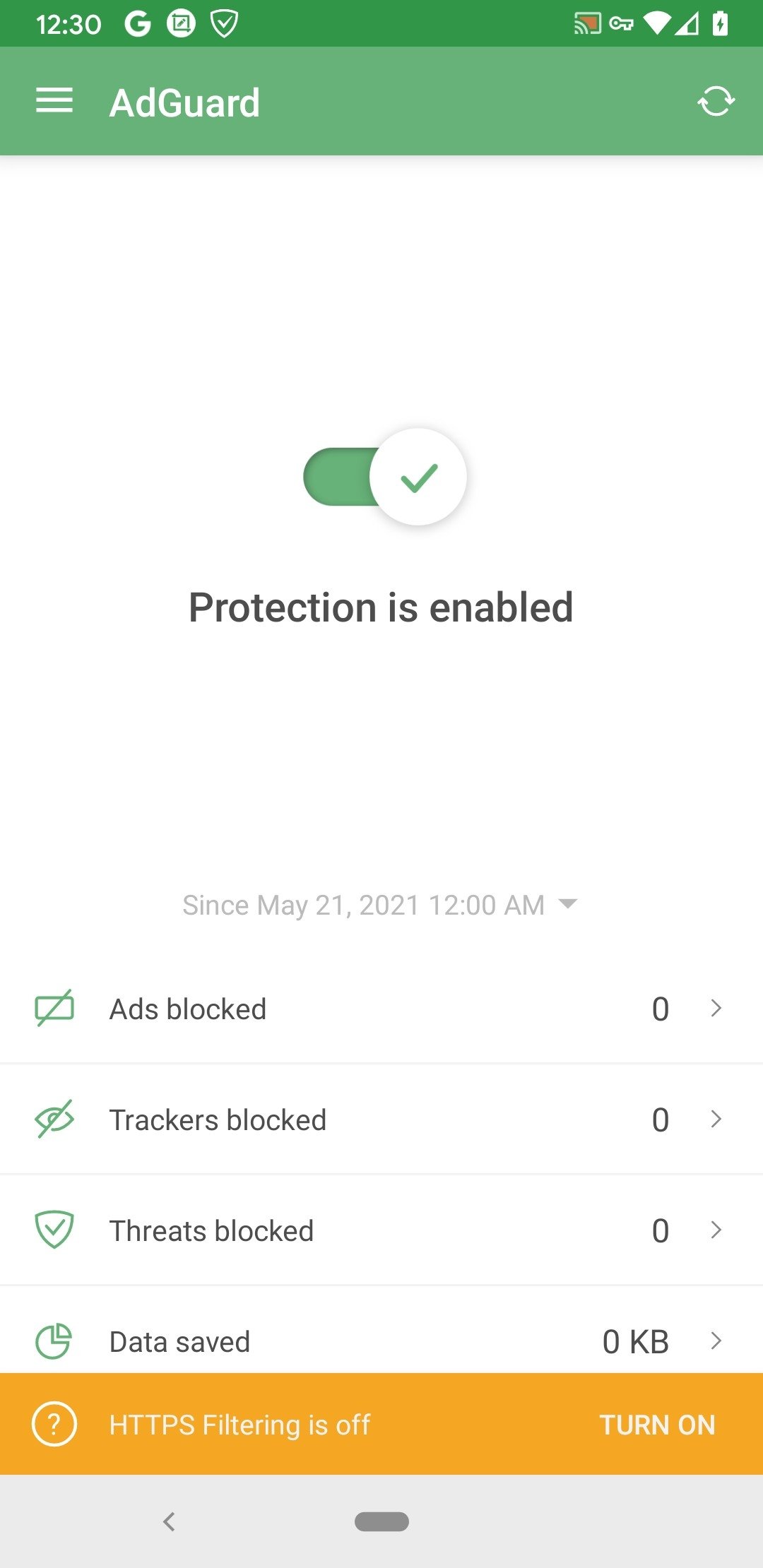Disable the protection toggle
763x1568 pixels.
[385, 477]
